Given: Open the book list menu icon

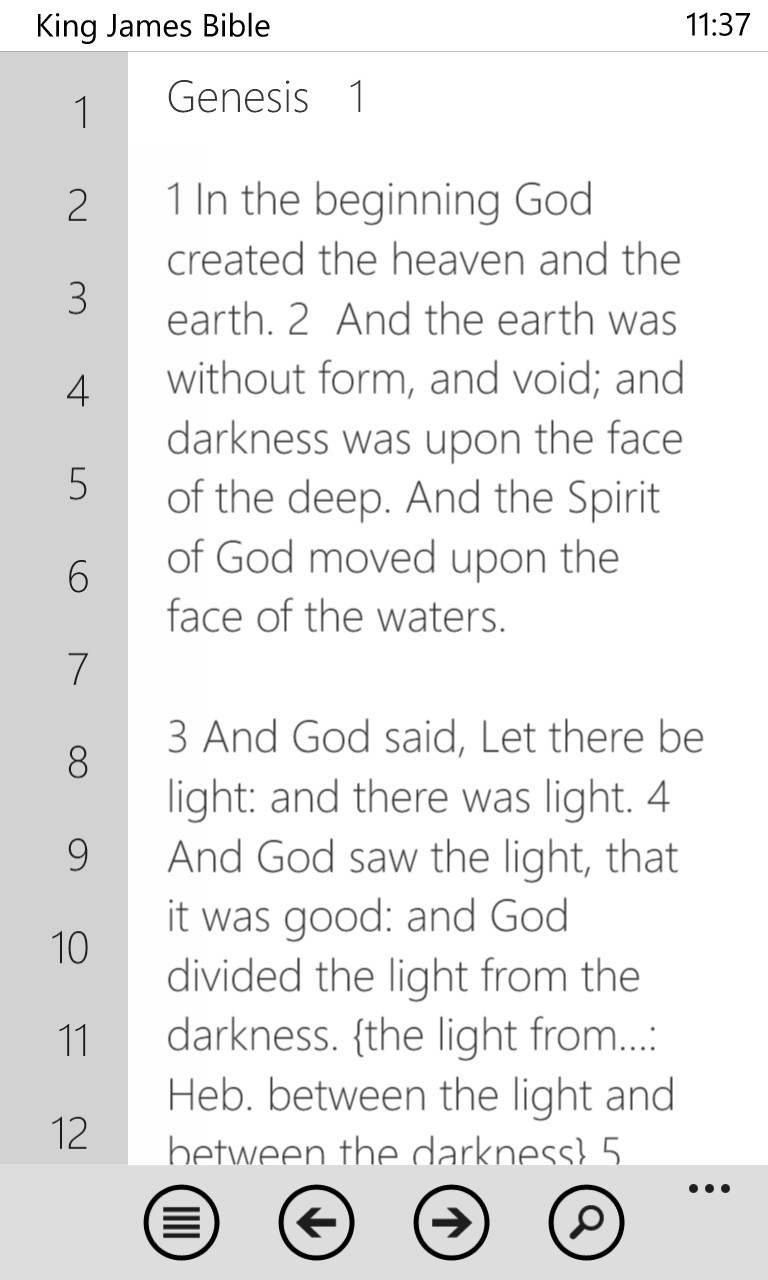Looking at the screenshot, I should [x=182, y=1221].
